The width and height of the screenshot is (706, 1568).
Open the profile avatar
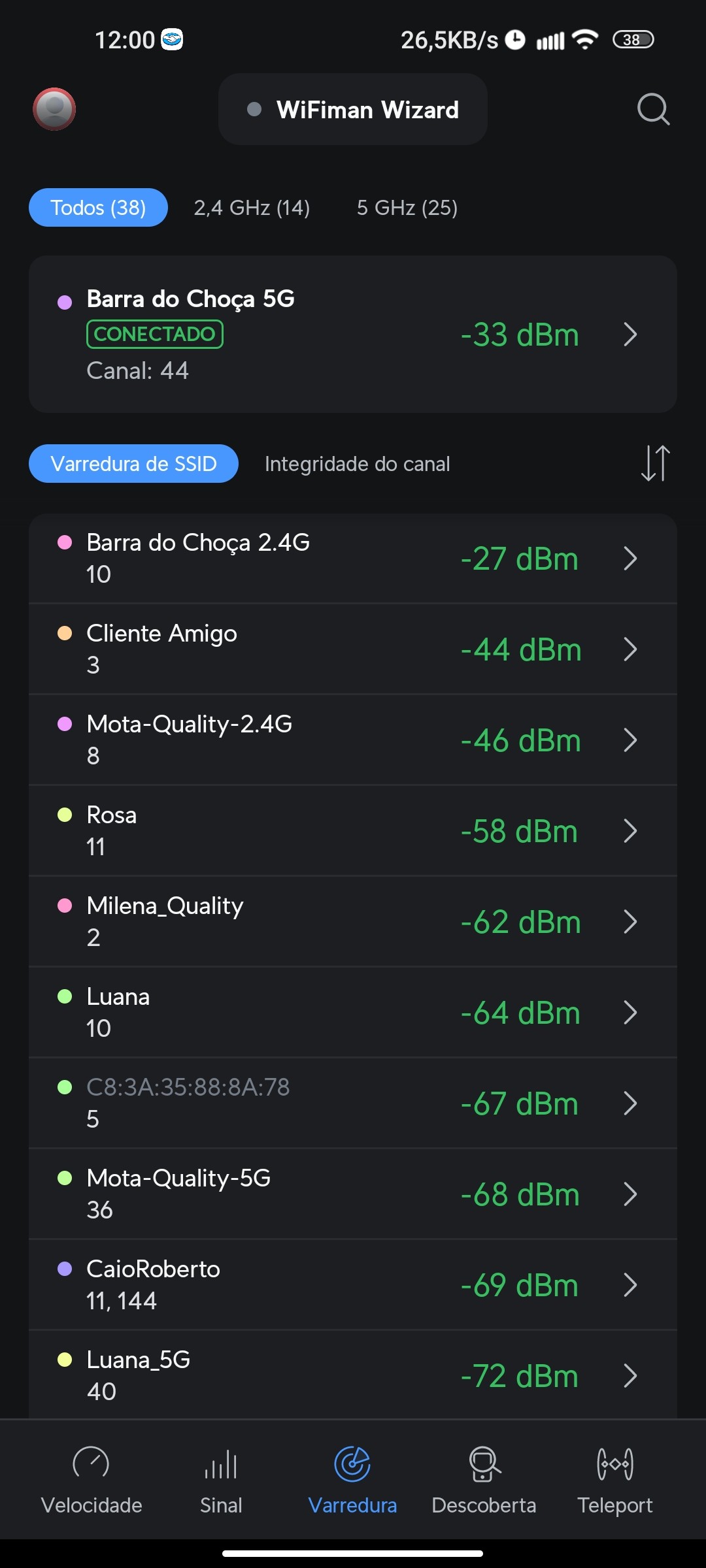click(54, 109)
